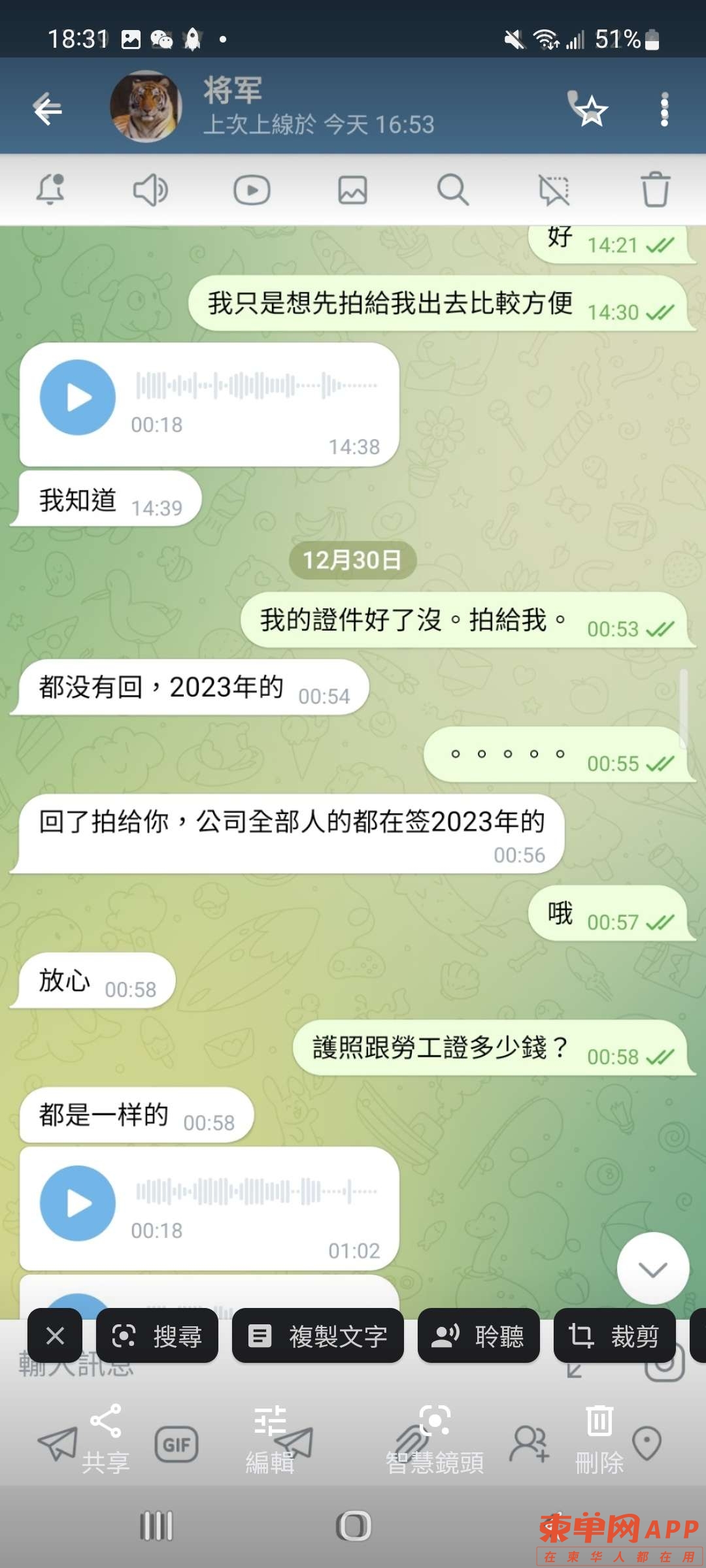Jump to the latest messages with the down arrow
The width and height of the screenshot is (706, 1568).
point(652,1268)
